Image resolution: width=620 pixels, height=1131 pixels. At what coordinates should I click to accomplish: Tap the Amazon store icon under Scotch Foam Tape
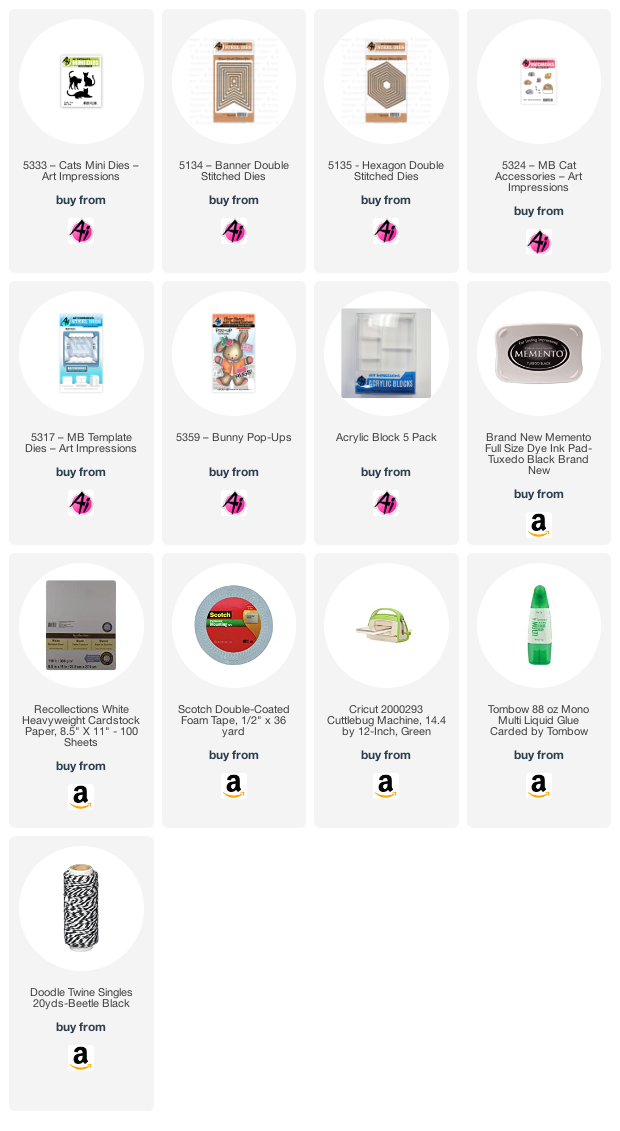[x=234, y=786]
